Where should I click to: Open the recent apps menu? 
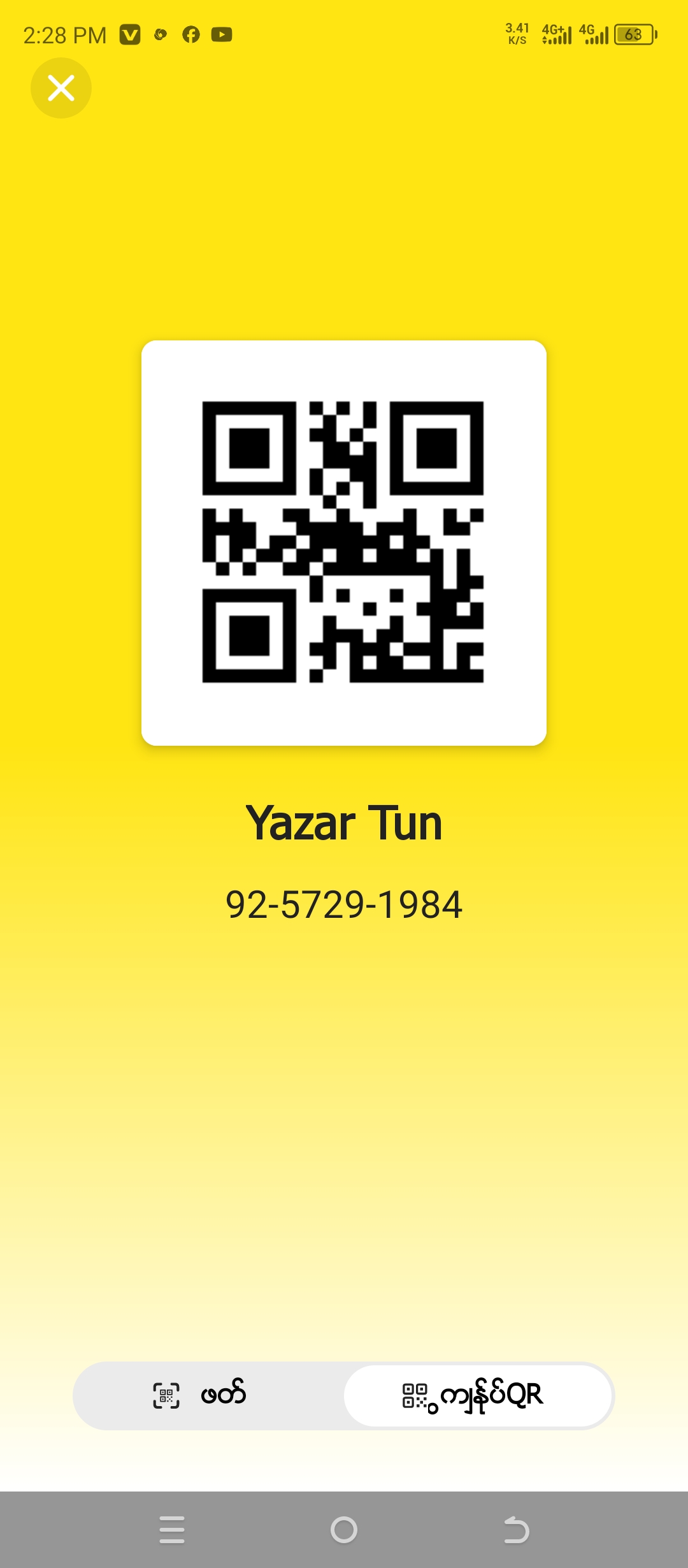tap(172, 1530)
